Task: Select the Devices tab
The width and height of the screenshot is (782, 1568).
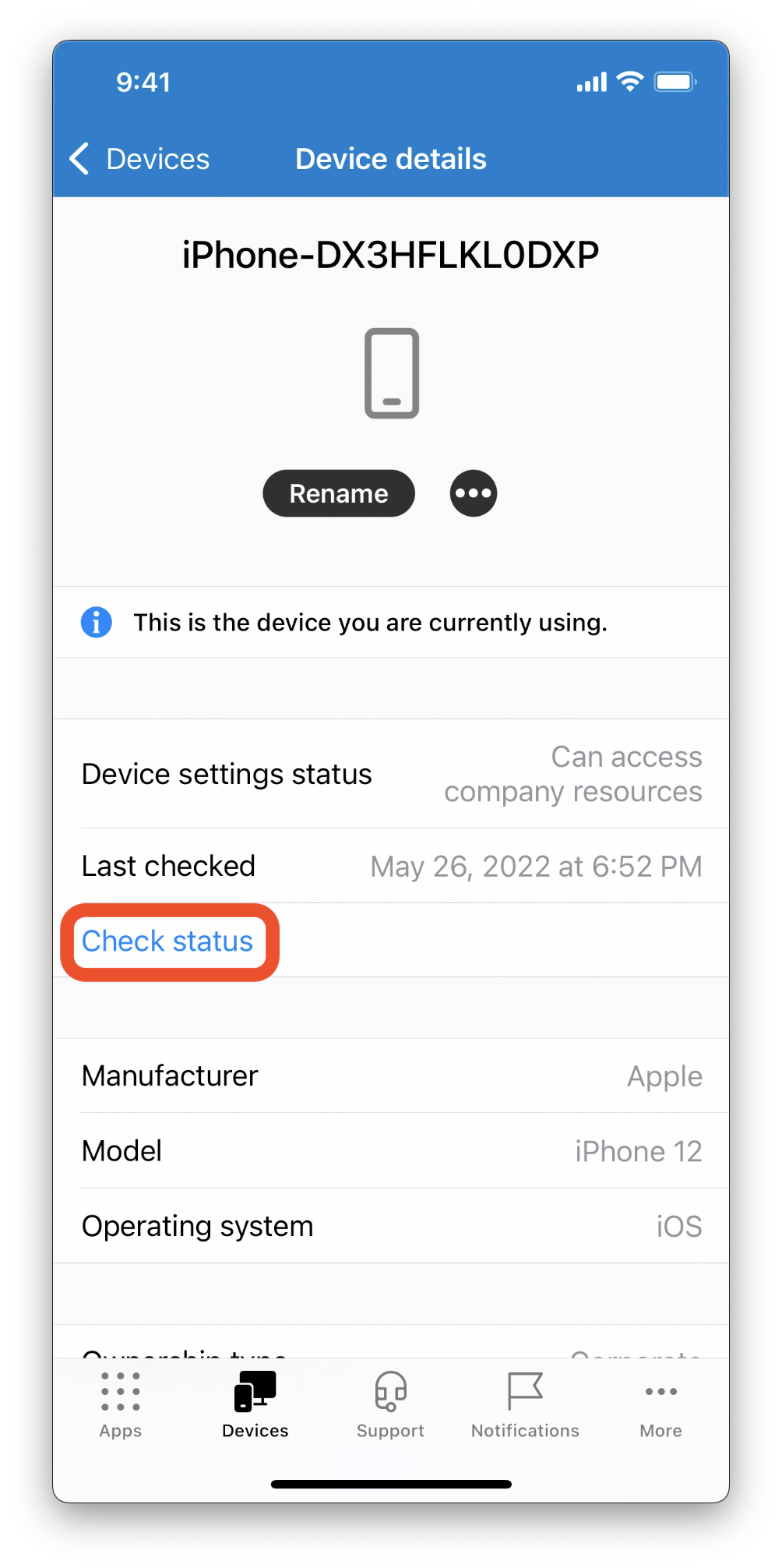Action: tap(255, 1404)
